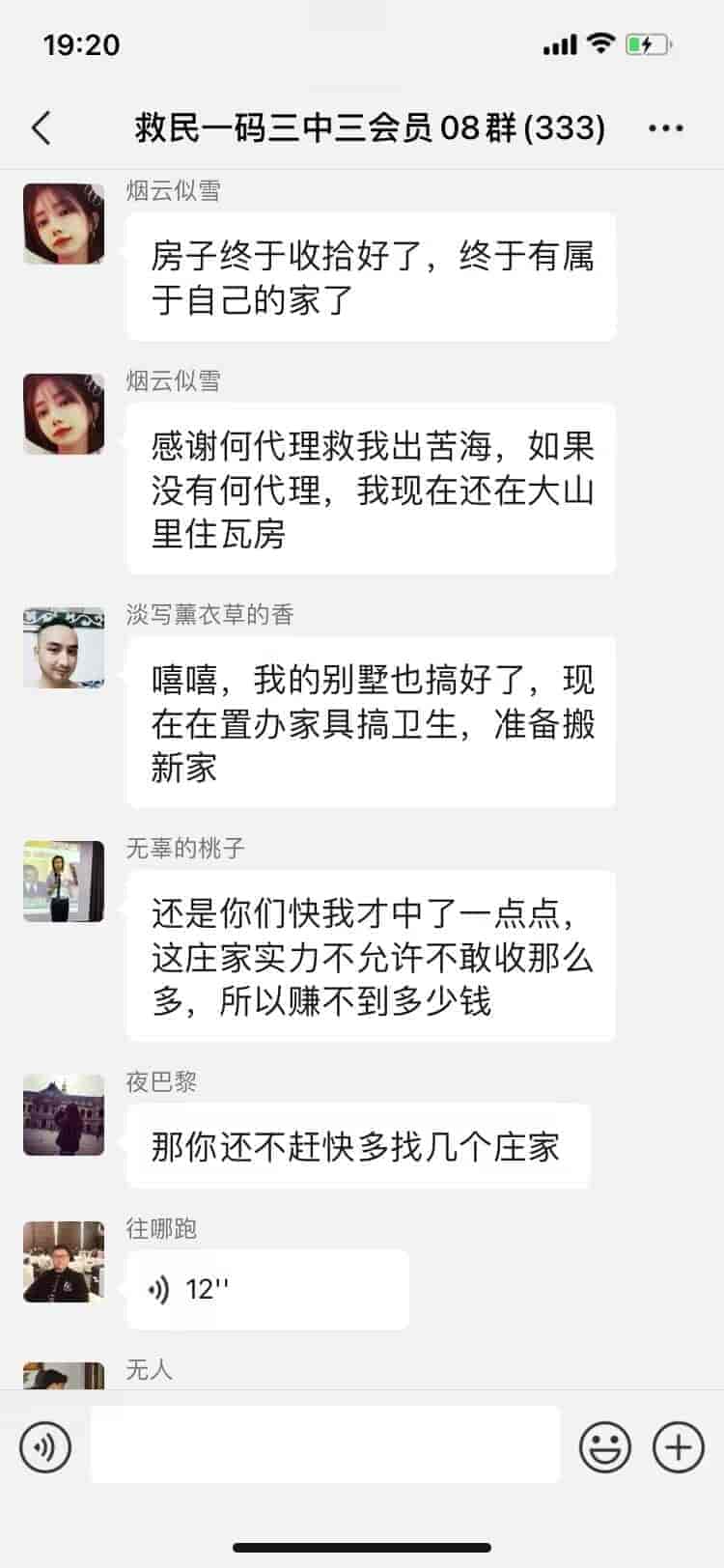Open the group chat overflow menu
The height and width of the screenshot is (1568, 724).
[x=665, y=127]
